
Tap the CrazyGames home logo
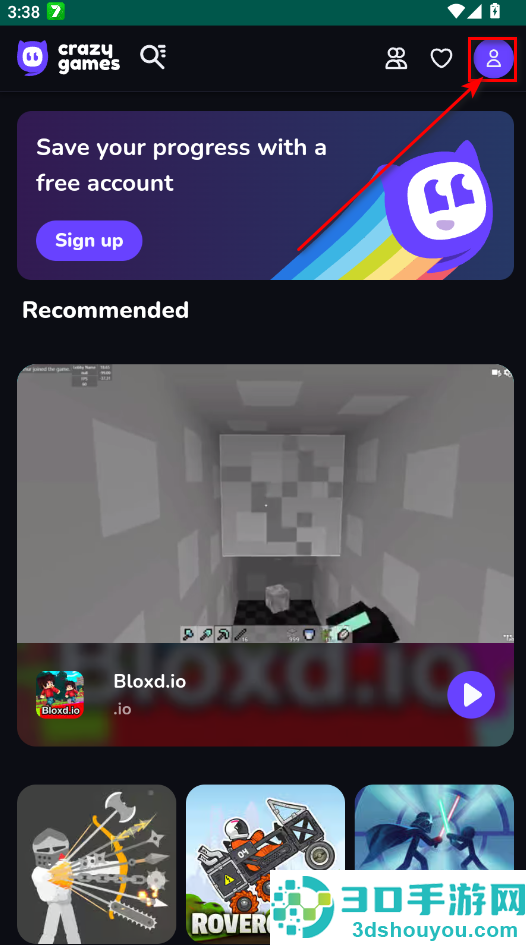coord(68,58)
